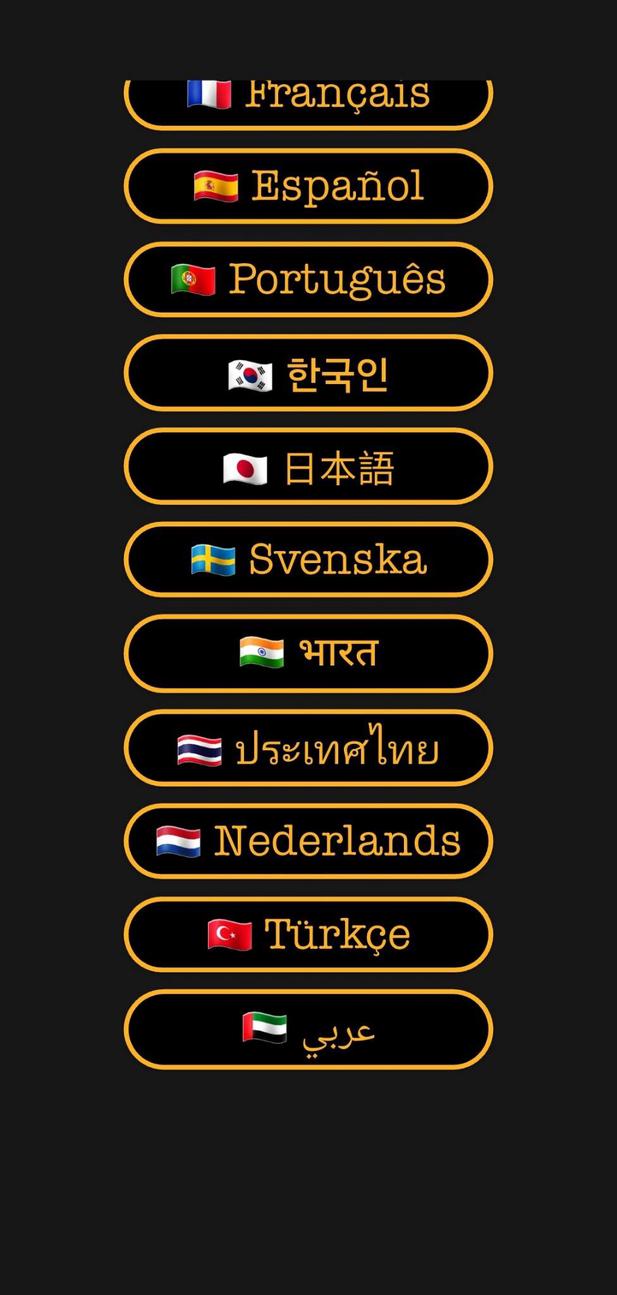Select the Français language button
Screen dimensions: 617x1295
tap(308, 103)
